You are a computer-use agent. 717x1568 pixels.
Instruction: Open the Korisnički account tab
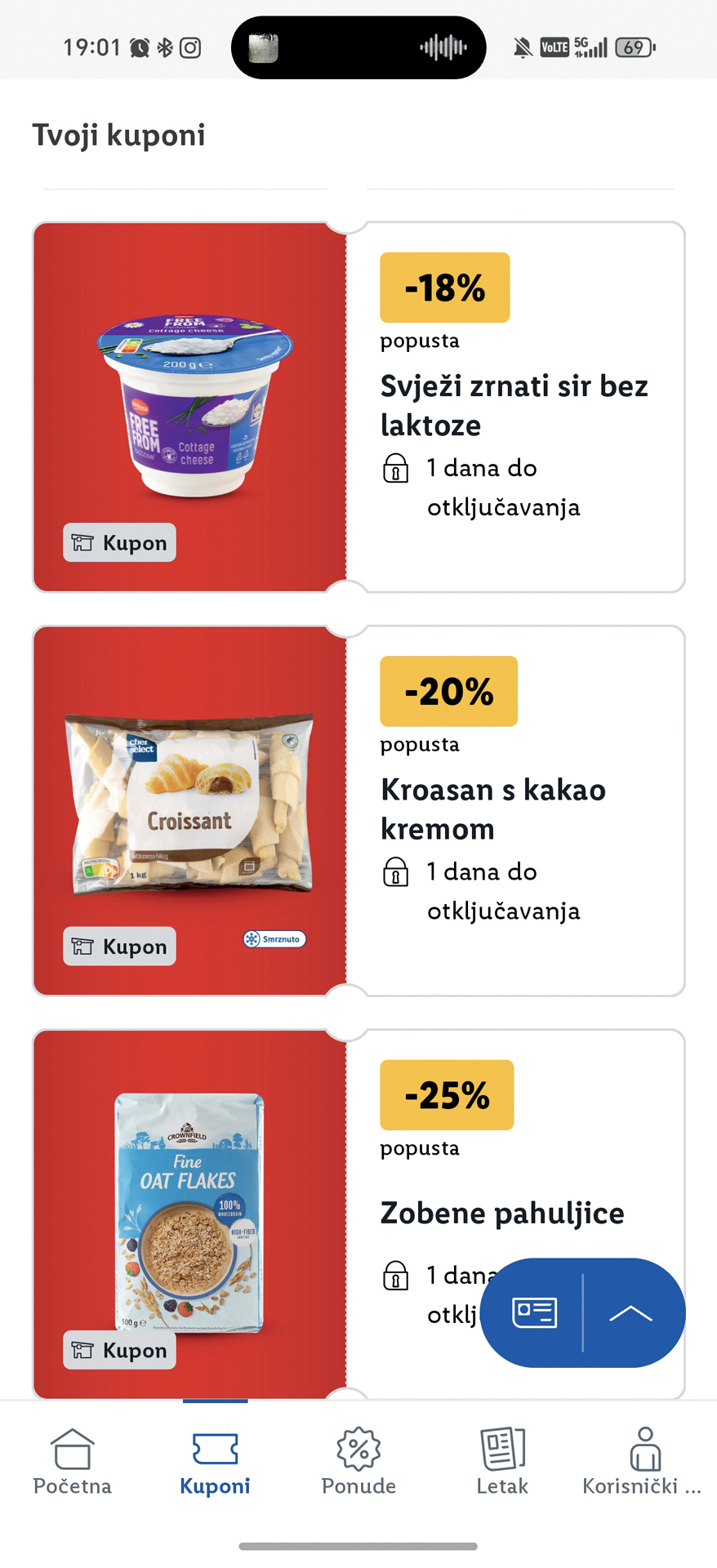tap(644, 1462)
